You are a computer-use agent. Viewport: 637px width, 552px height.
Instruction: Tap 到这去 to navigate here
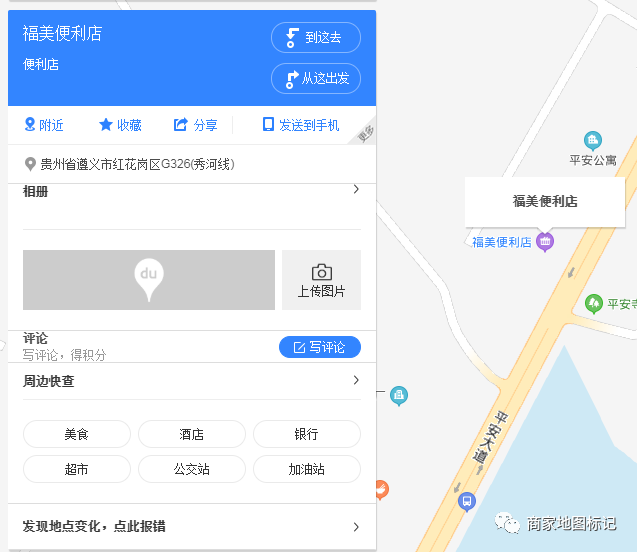click(315, 38)
